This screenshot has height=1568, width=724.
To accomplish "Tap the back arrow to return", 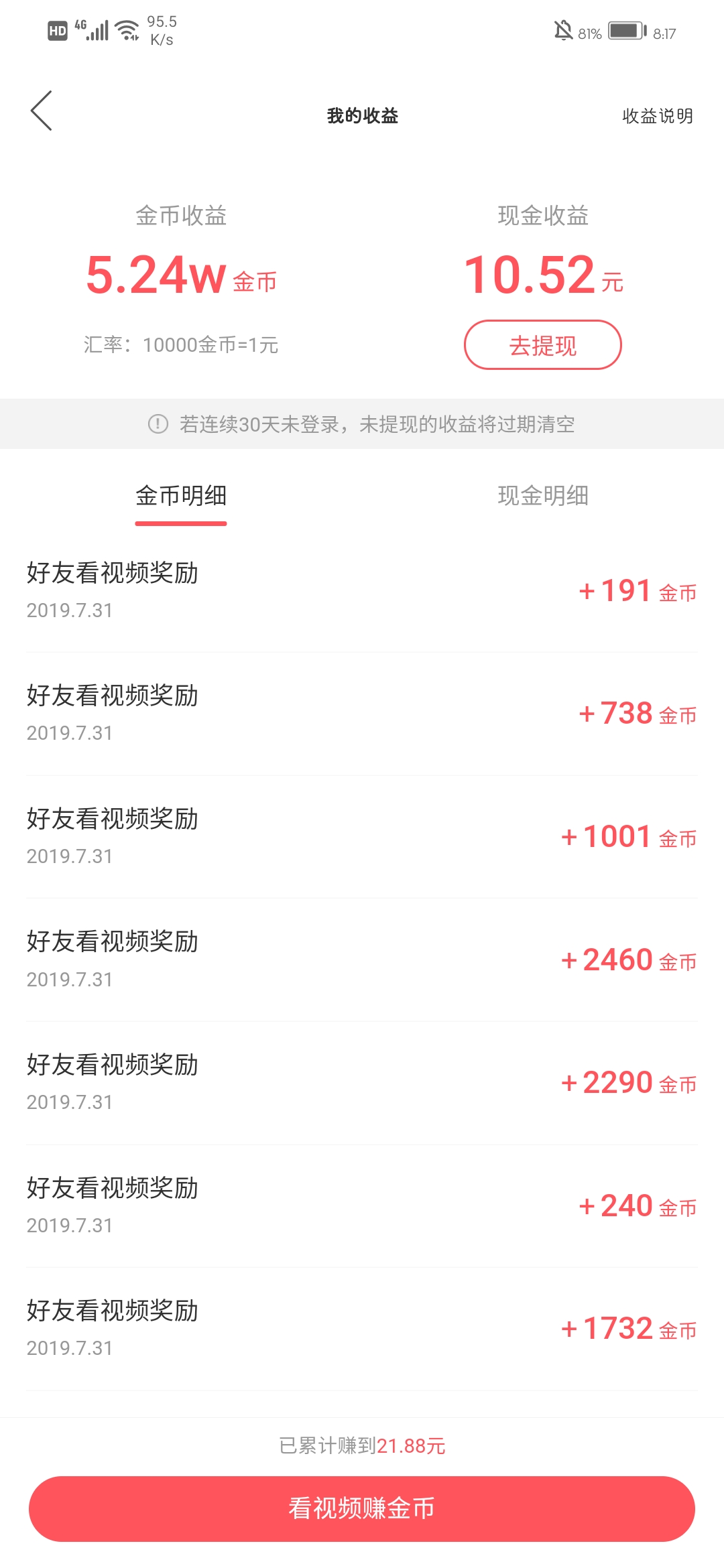I will pyautogui.click(x=42, y=113).
